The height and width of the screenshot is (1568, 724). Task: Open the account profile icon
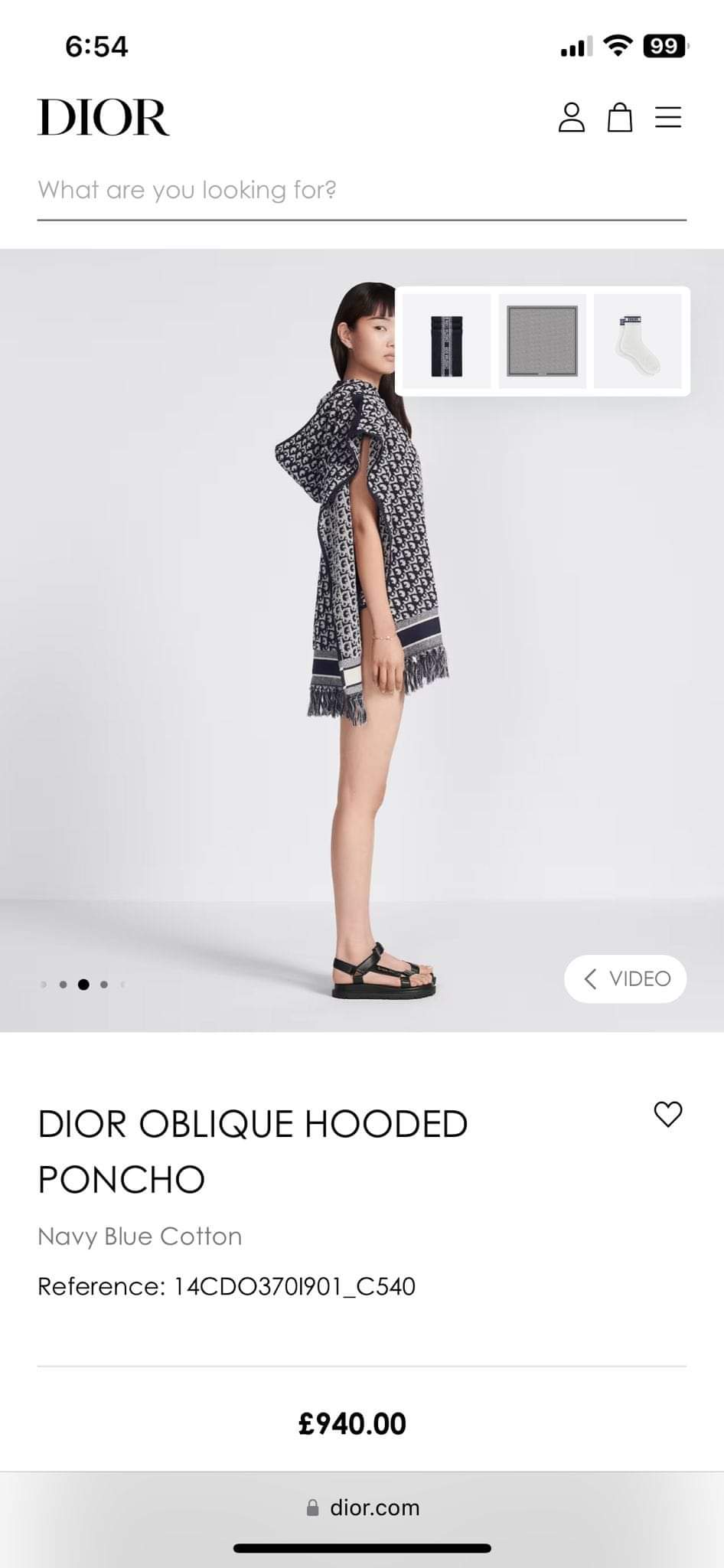click(571, 117)
